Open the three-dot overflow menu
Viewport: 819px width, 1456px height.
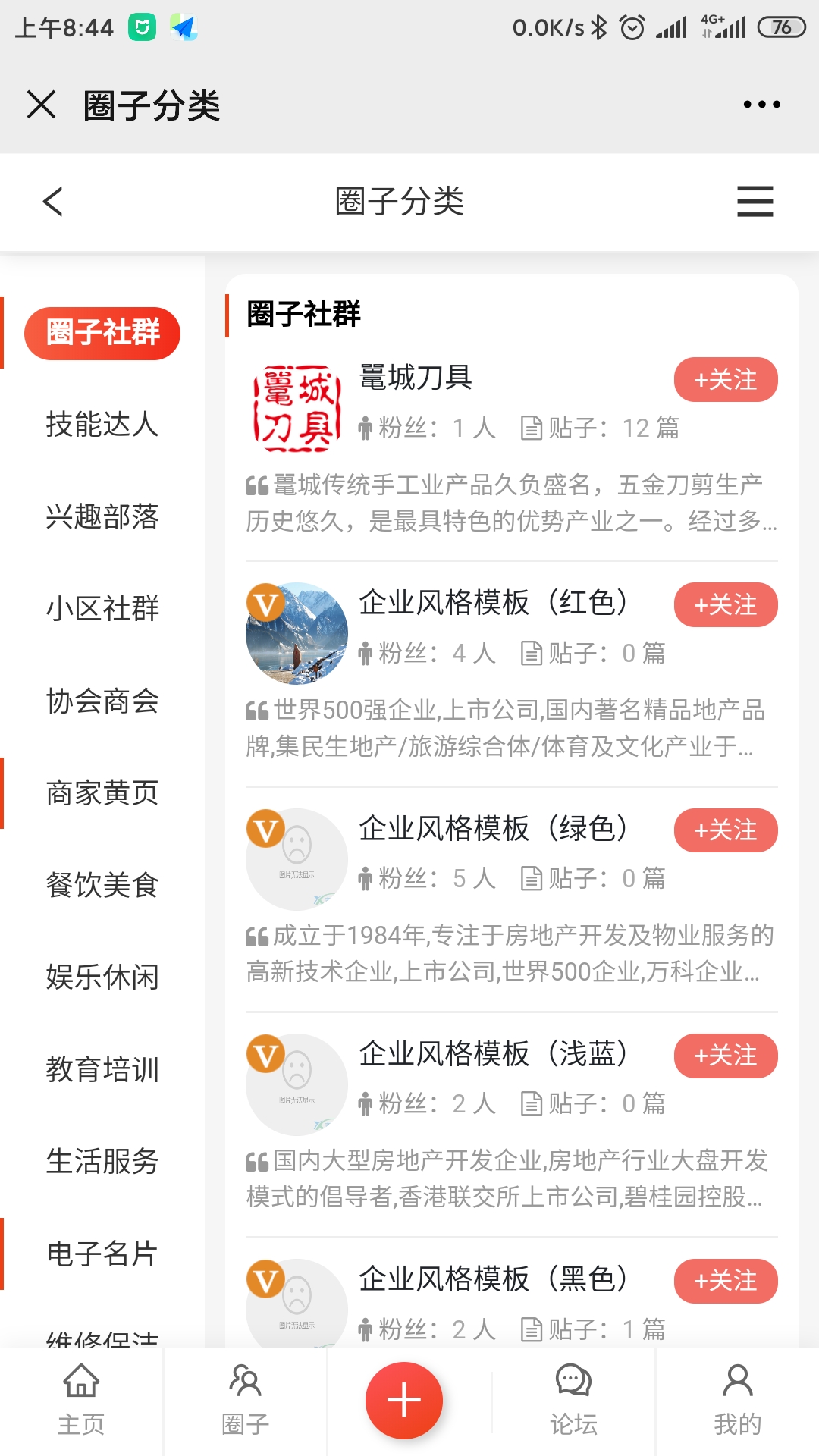coord(761,105)
